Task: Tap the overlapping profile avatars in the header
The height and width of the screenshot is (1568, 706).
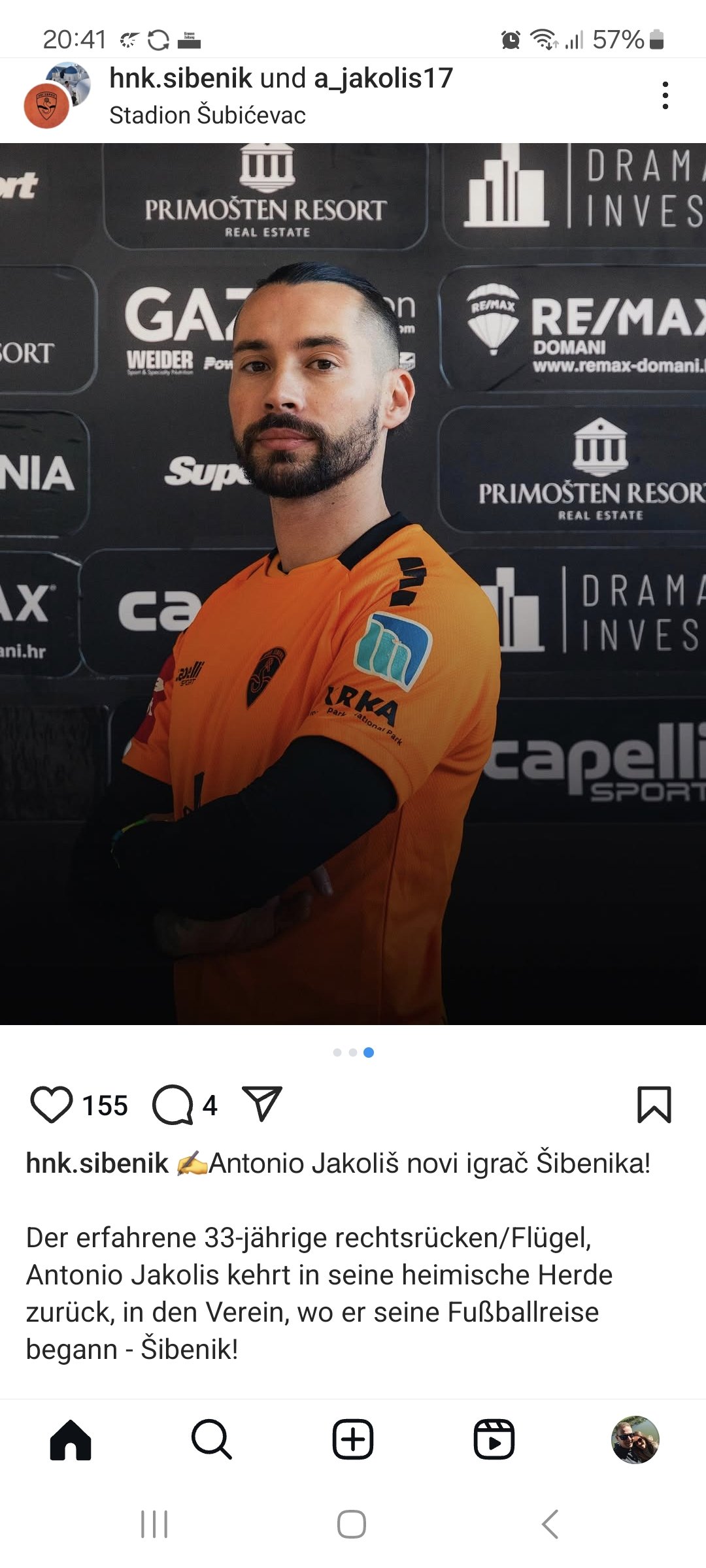Action: [x=56, y=95]
